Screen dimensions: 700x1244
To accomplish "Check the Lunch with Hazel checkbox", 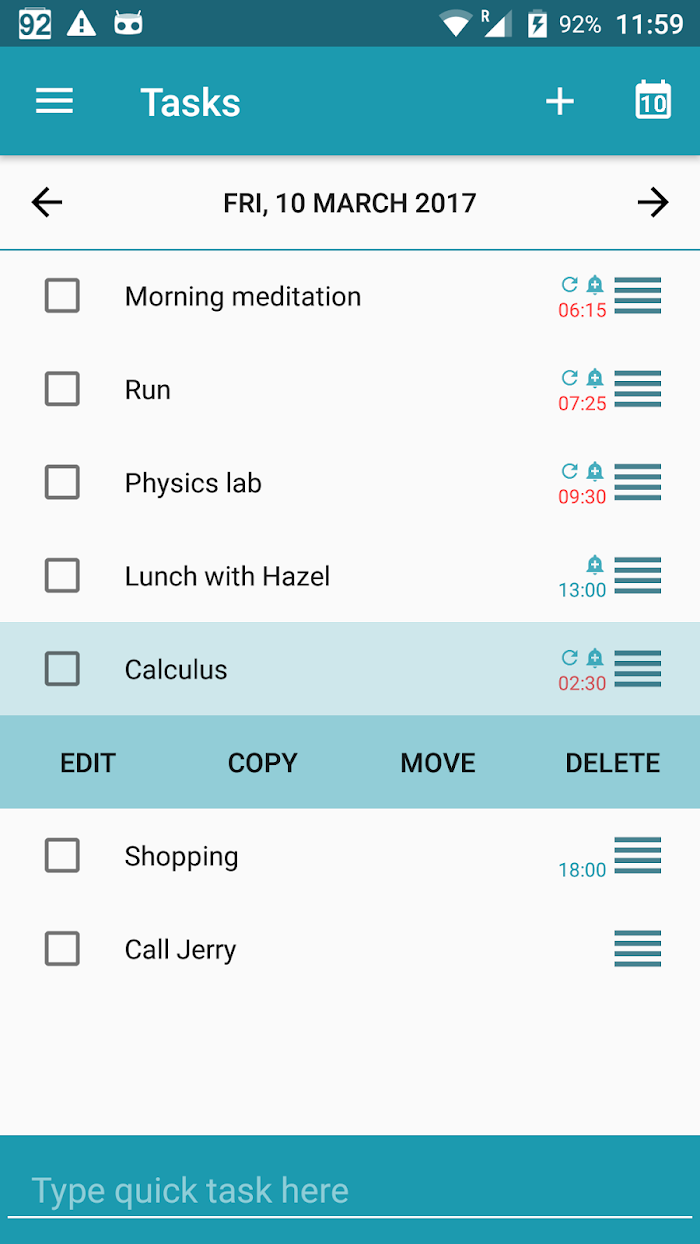I will [x=62, y=576].
